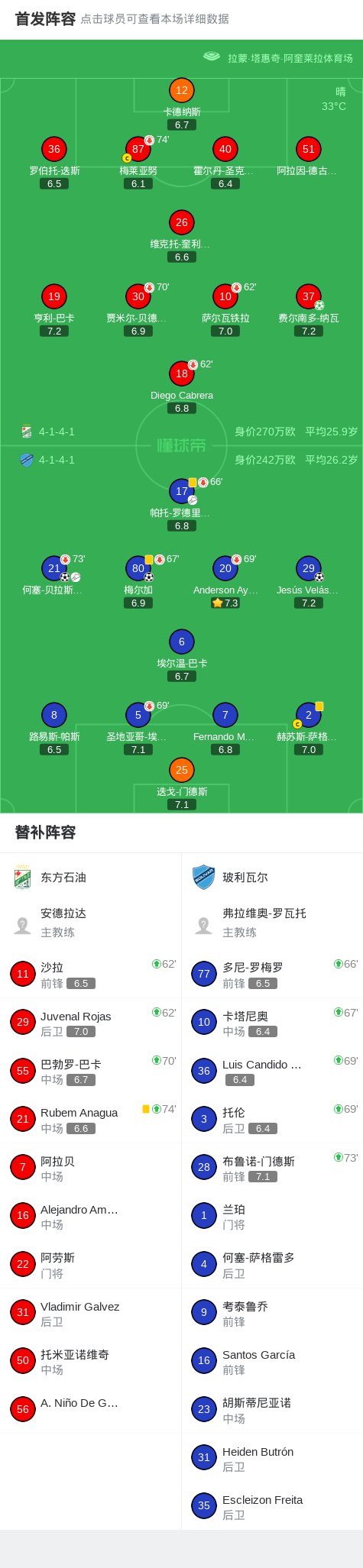Open the 东方石油 team page
Screen dimensions: 363x1568
pos(50,878)
